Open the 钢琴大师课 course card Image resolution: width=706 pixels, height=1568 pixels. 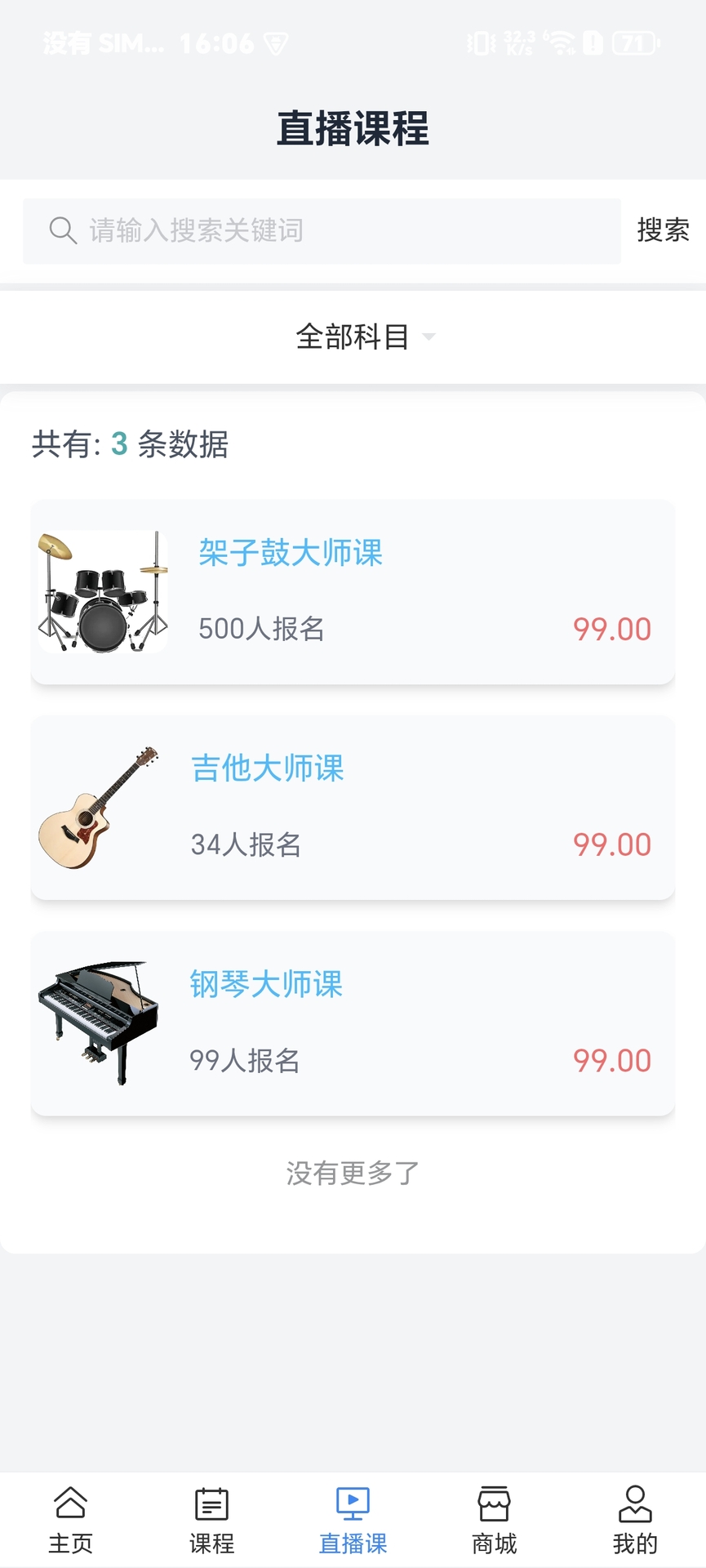pos(353,1023)
